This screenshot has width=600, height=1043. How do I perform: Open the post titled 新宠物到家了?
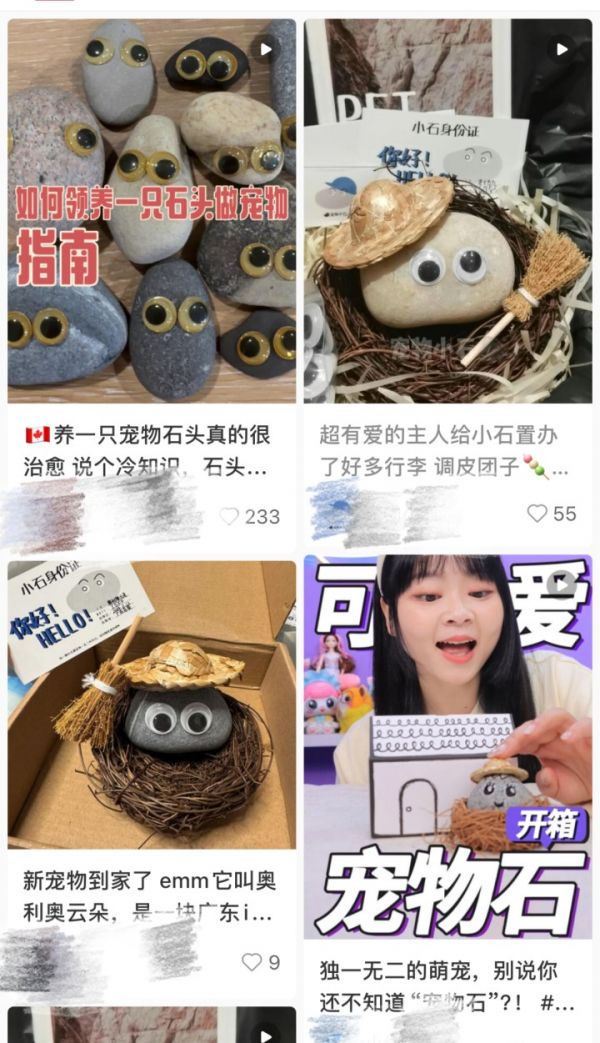click(148, 897)
